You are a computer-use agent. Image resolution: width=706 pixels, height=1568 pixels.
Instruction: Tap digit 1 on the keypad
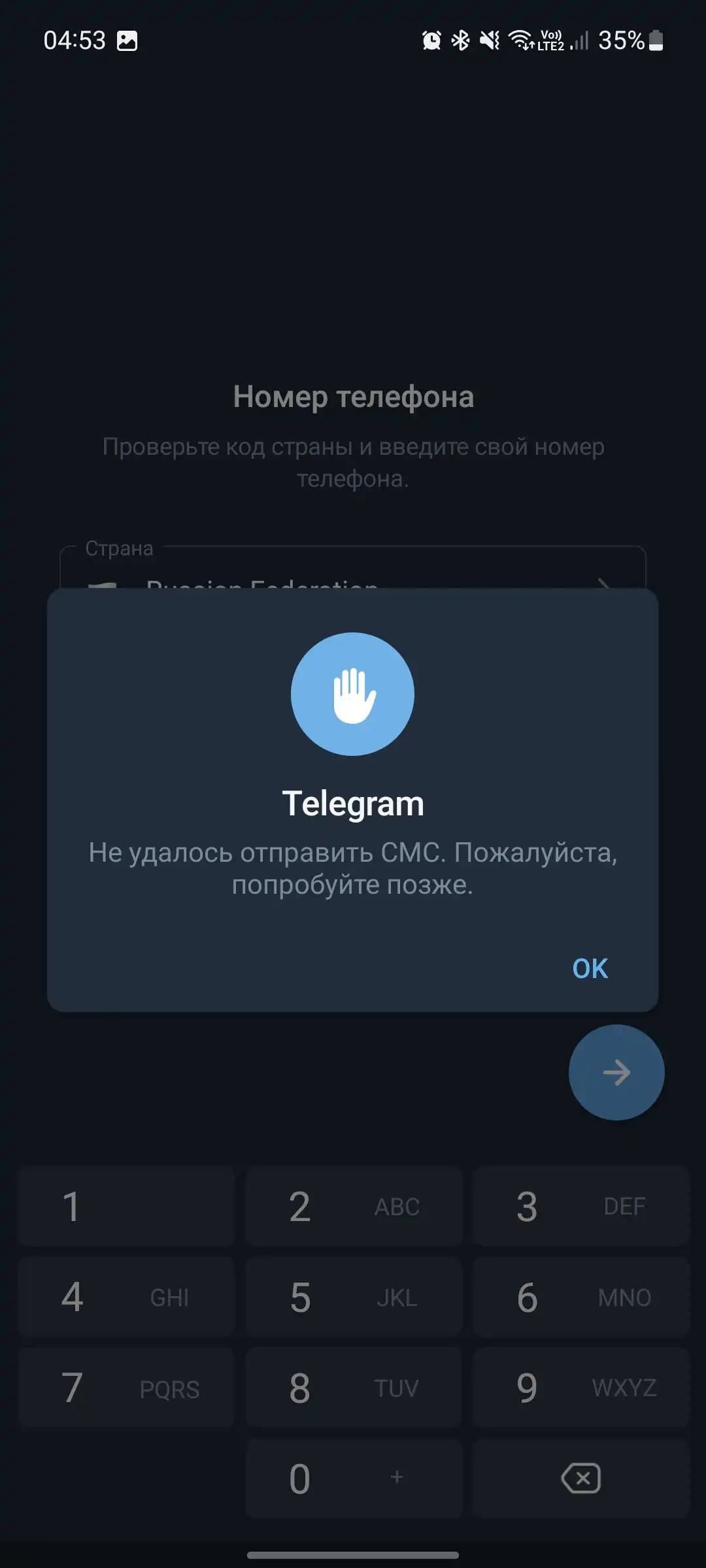click(x=127, y=1206)
